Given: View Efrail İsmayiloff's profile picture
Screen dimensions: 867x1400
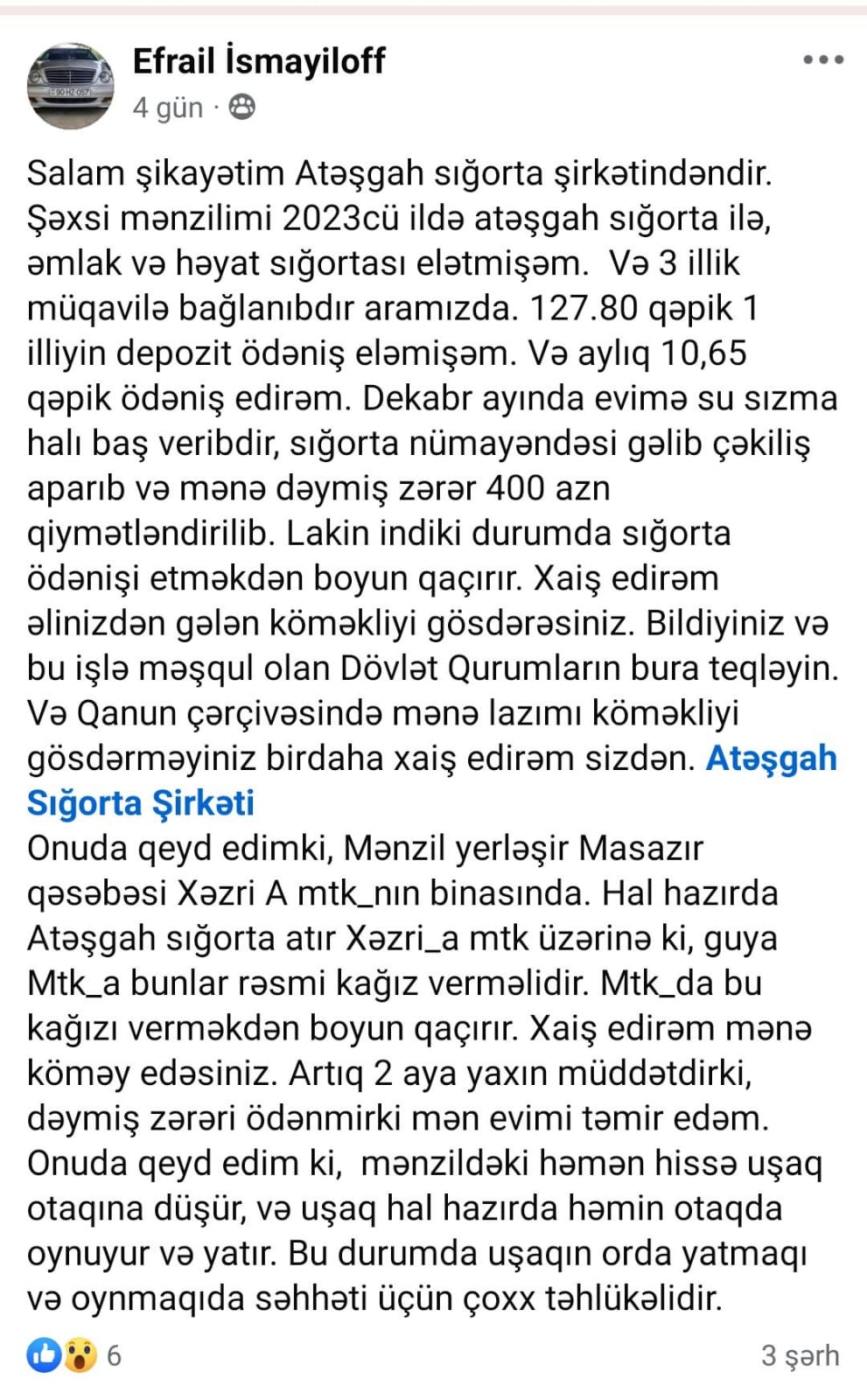Looking at the screenshot, I should coord(71,85).
